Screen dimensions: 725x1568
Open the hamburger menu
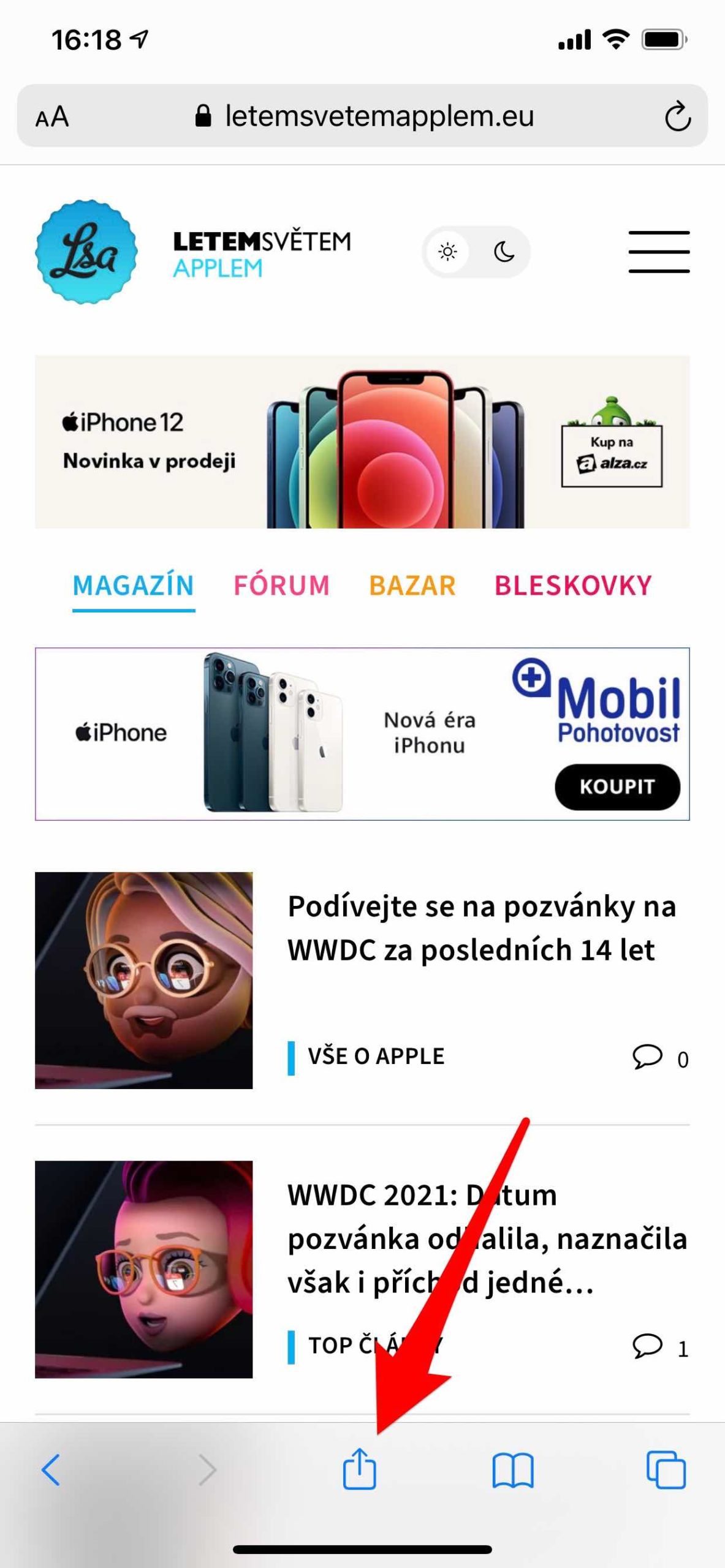point(659,251)
